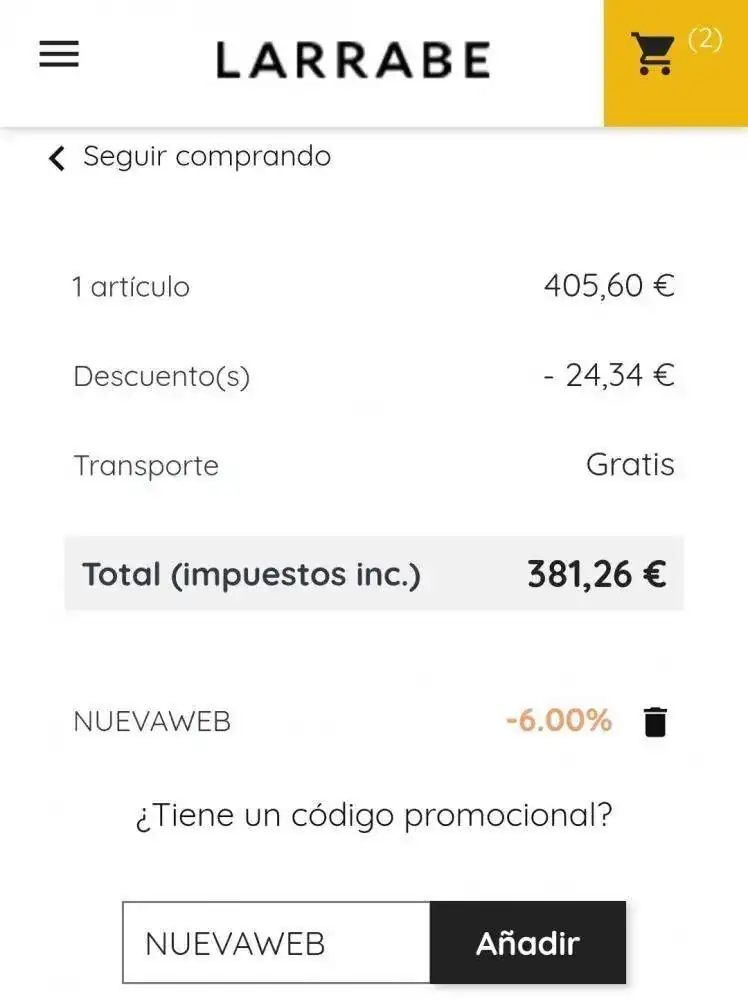Open the LARRABE home logo
This screenshot has height=1000, width=748.
(x=353, y=60)
